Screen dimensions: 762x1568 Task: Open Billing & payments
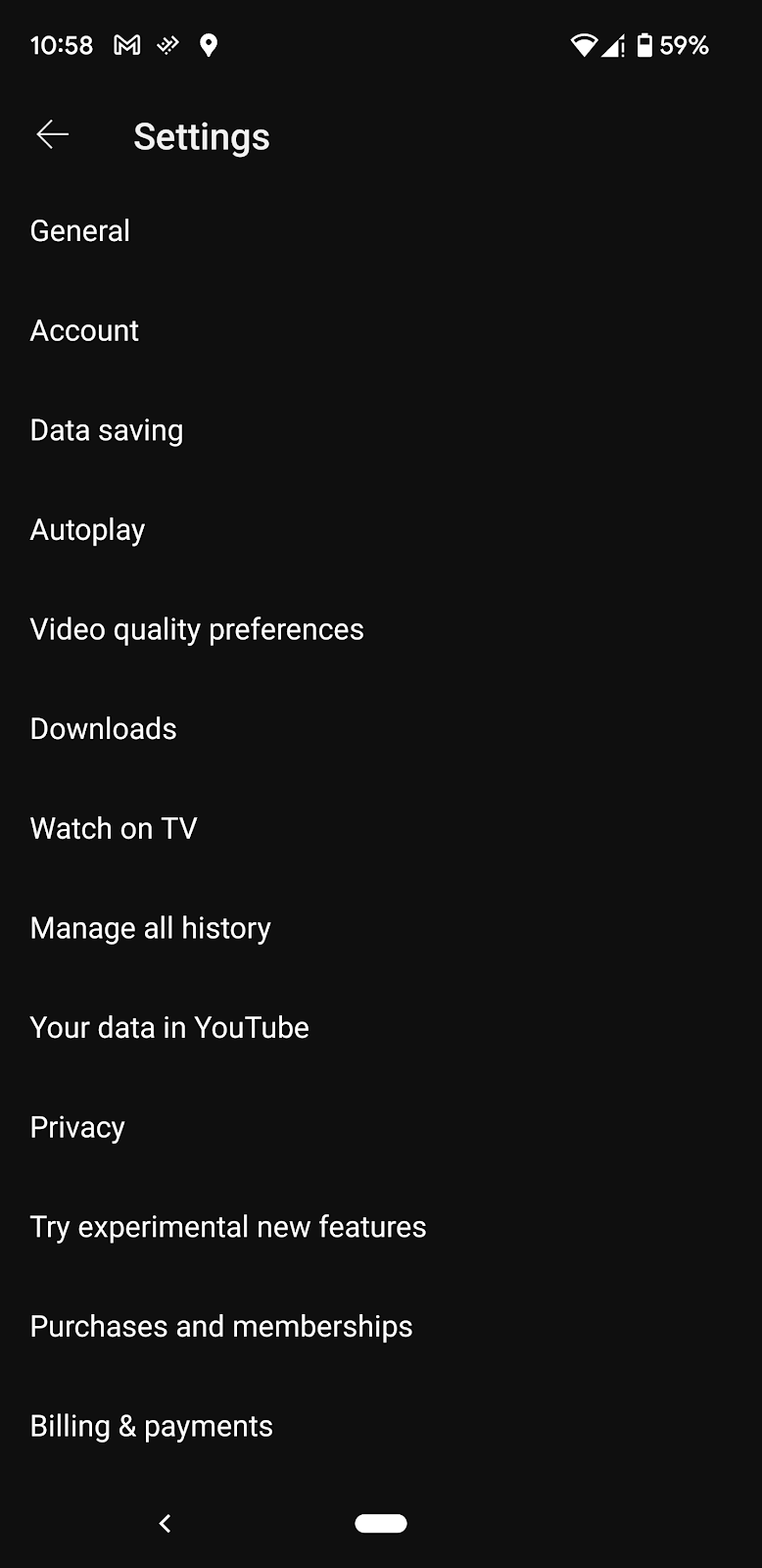tap(381, 1426)
